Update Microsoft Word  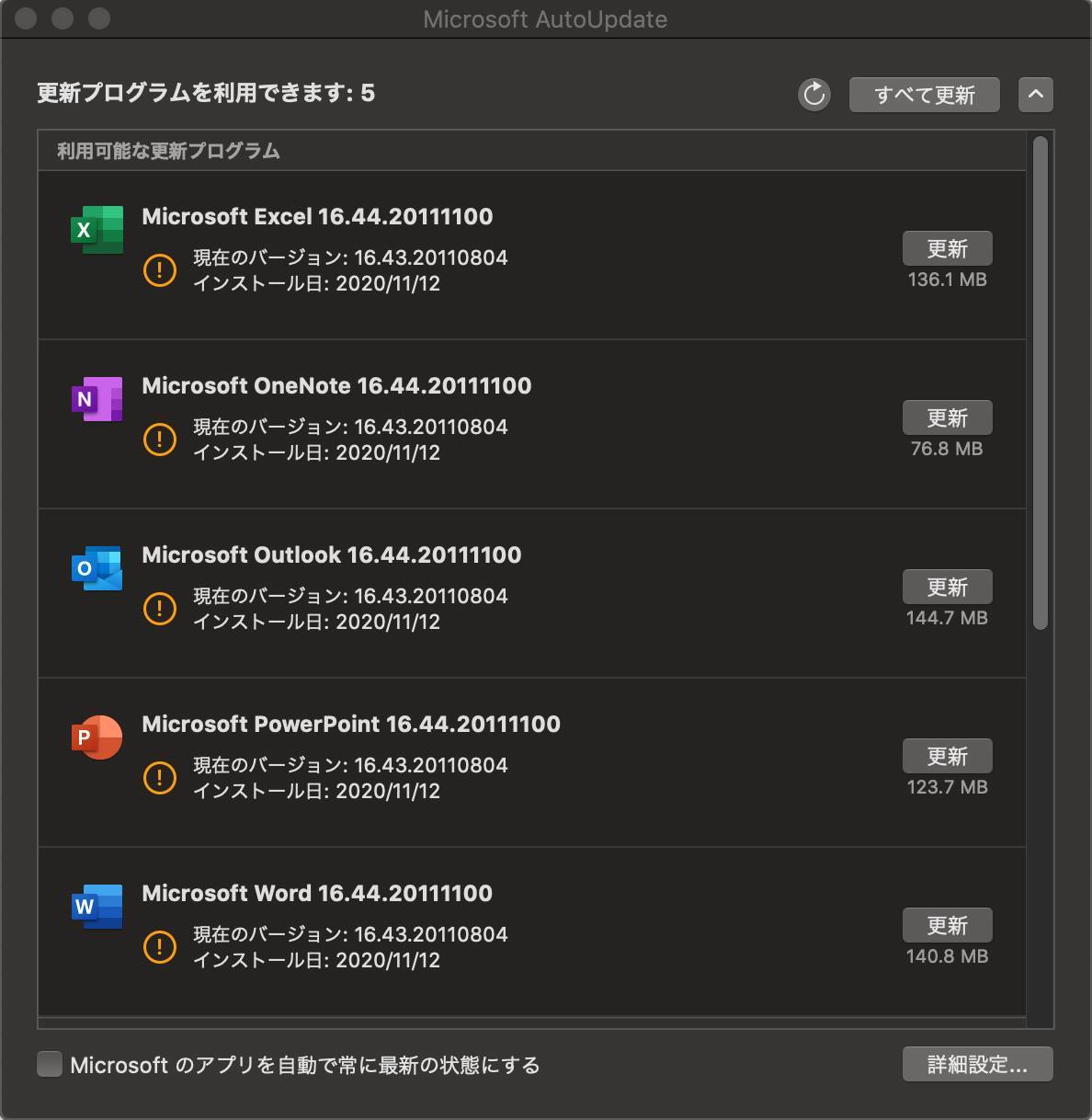[947, 925]
